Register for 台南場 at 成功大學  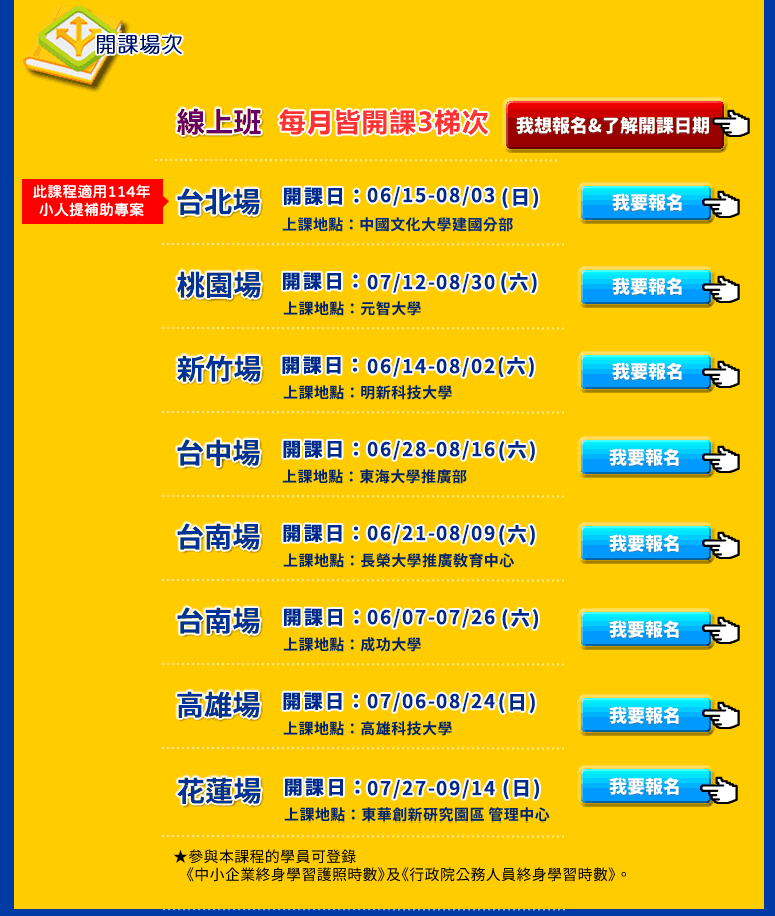coord(646,630)
